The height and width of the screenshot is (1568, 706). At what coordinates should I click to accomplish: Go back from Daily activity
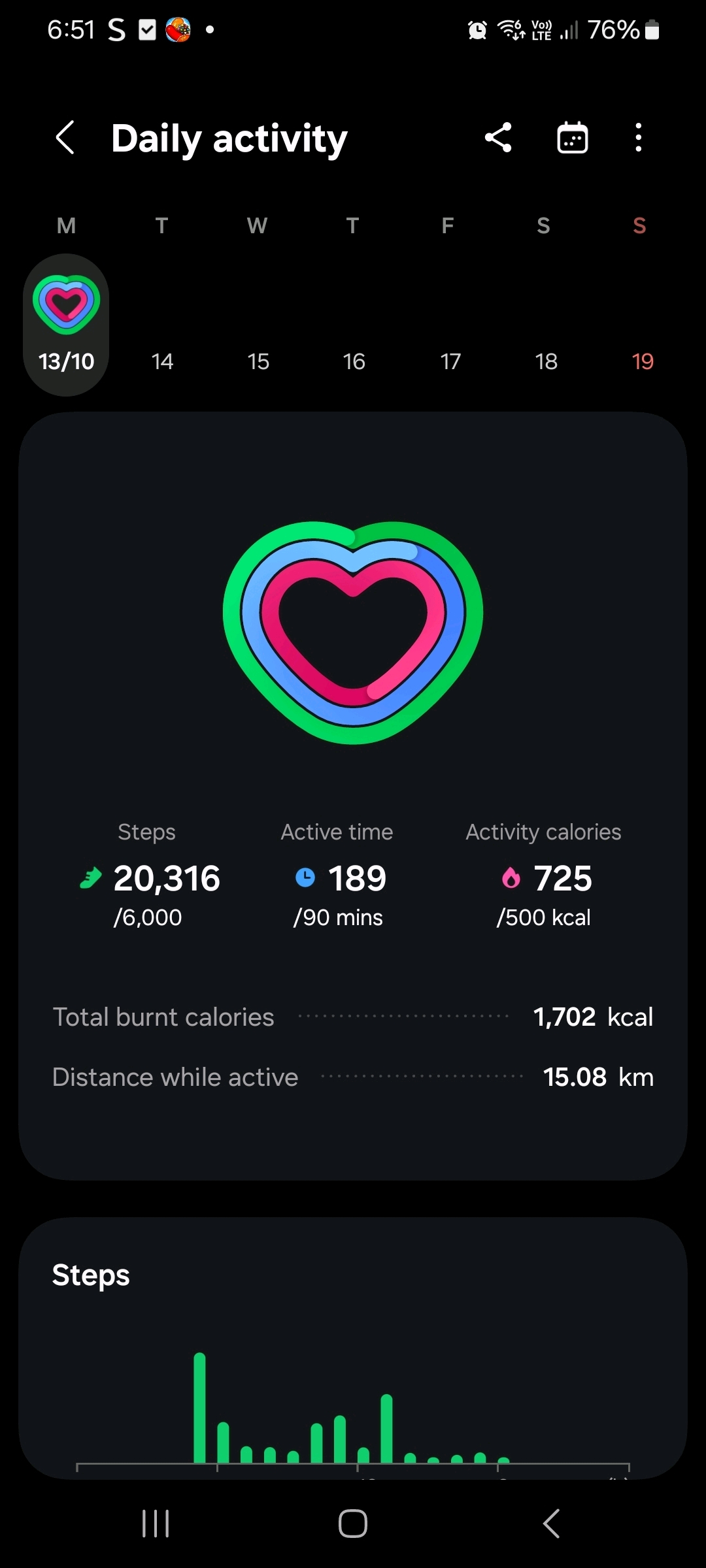65,138
